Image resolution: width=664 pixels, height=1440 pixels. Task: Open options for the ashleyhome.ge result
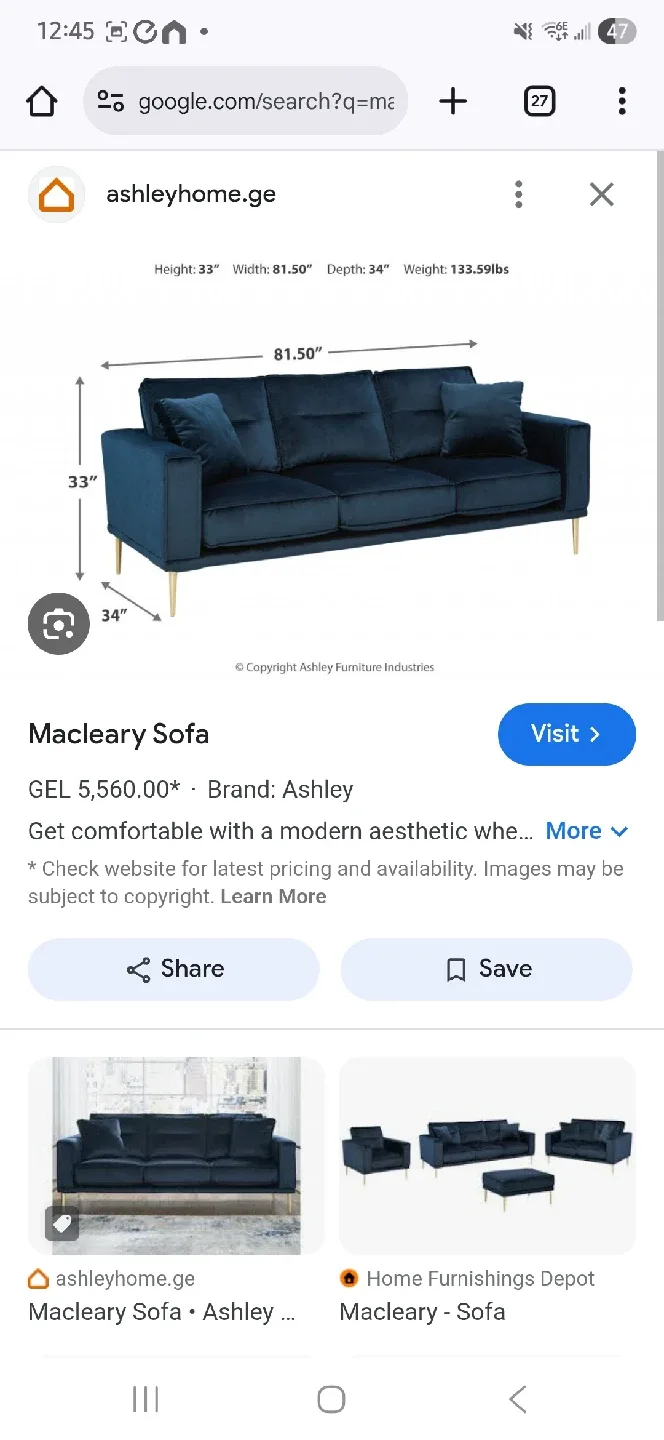coord(518,194)
